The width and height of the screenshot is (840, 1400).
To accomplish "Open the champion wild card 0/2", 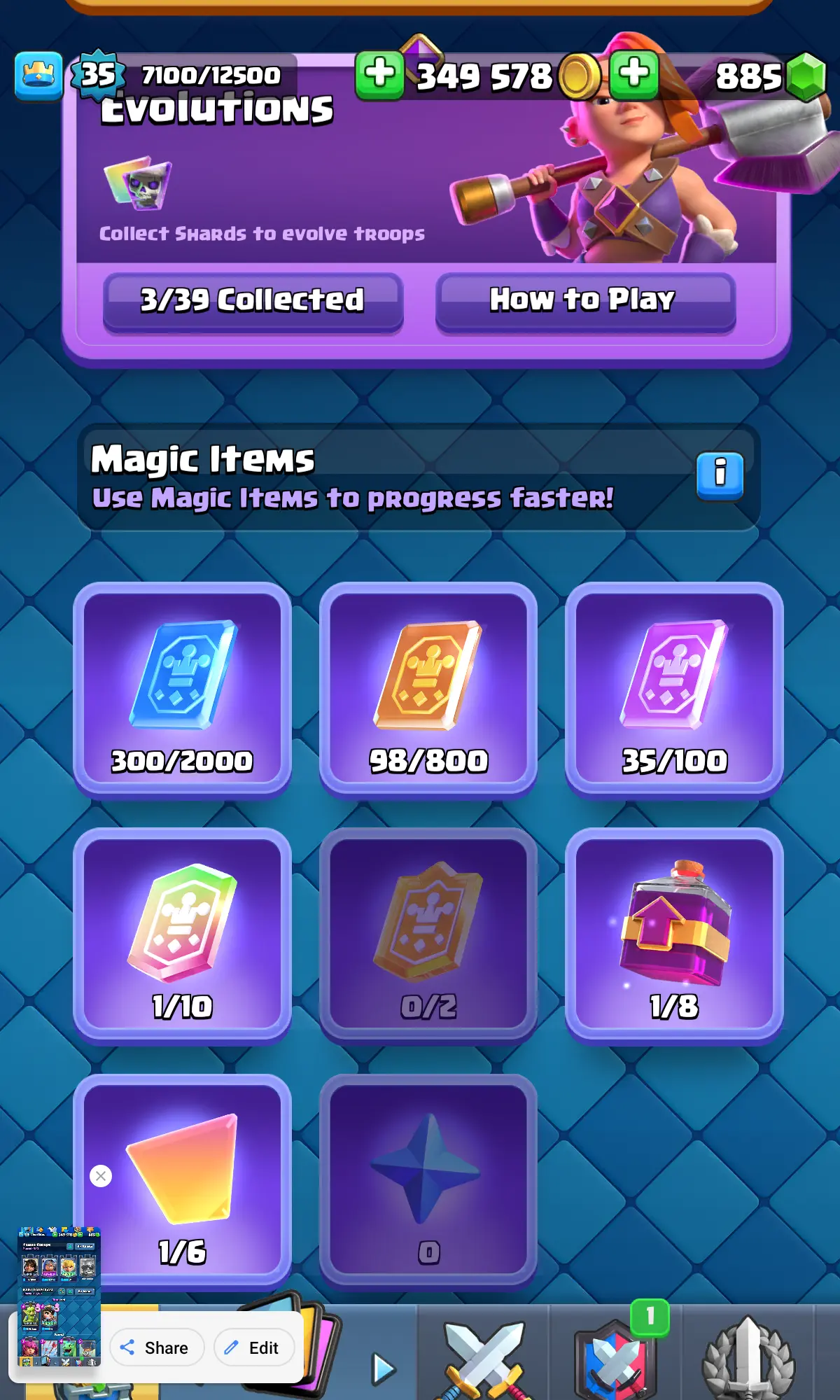I will [428, 935].
